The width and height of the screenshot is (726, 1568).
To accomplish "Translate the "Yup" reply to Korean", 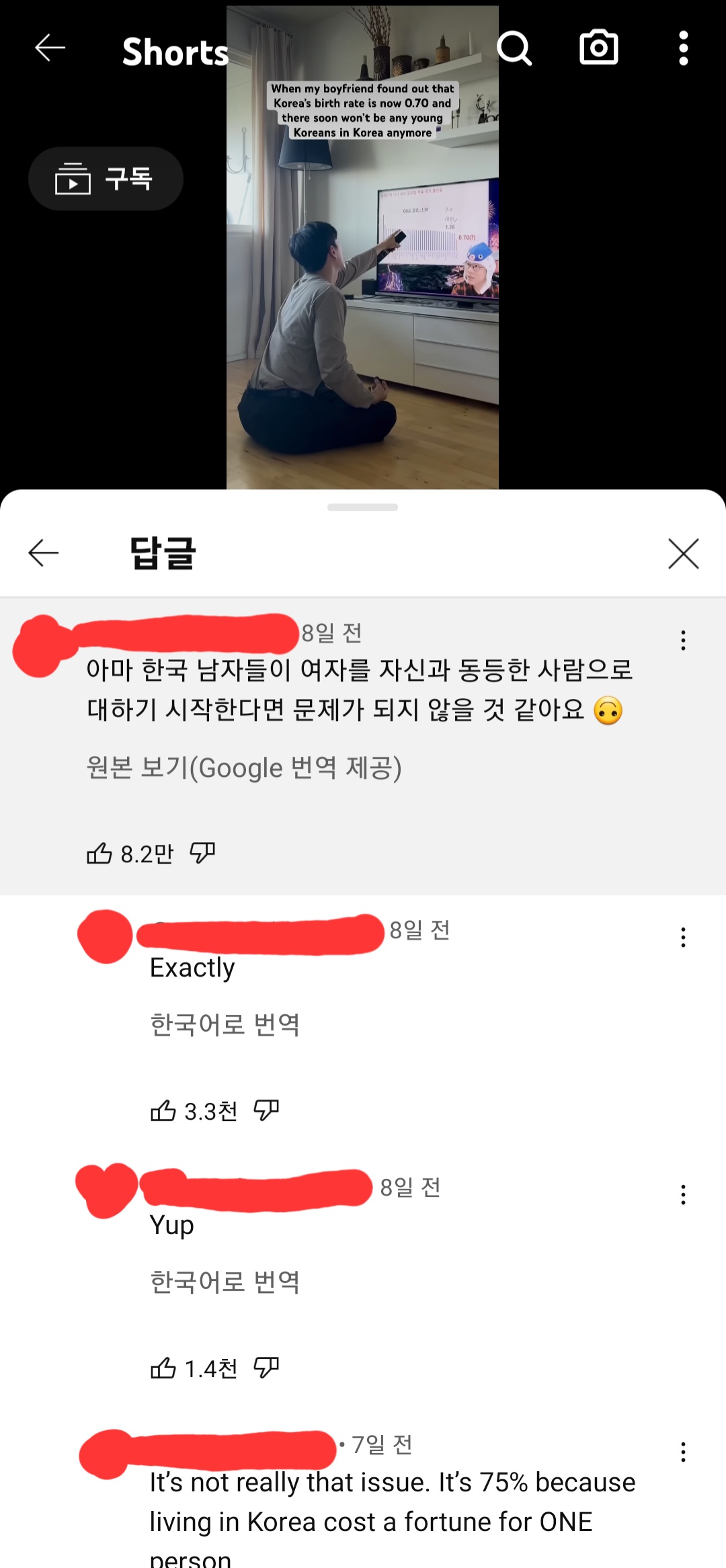I will point(225,1282).
